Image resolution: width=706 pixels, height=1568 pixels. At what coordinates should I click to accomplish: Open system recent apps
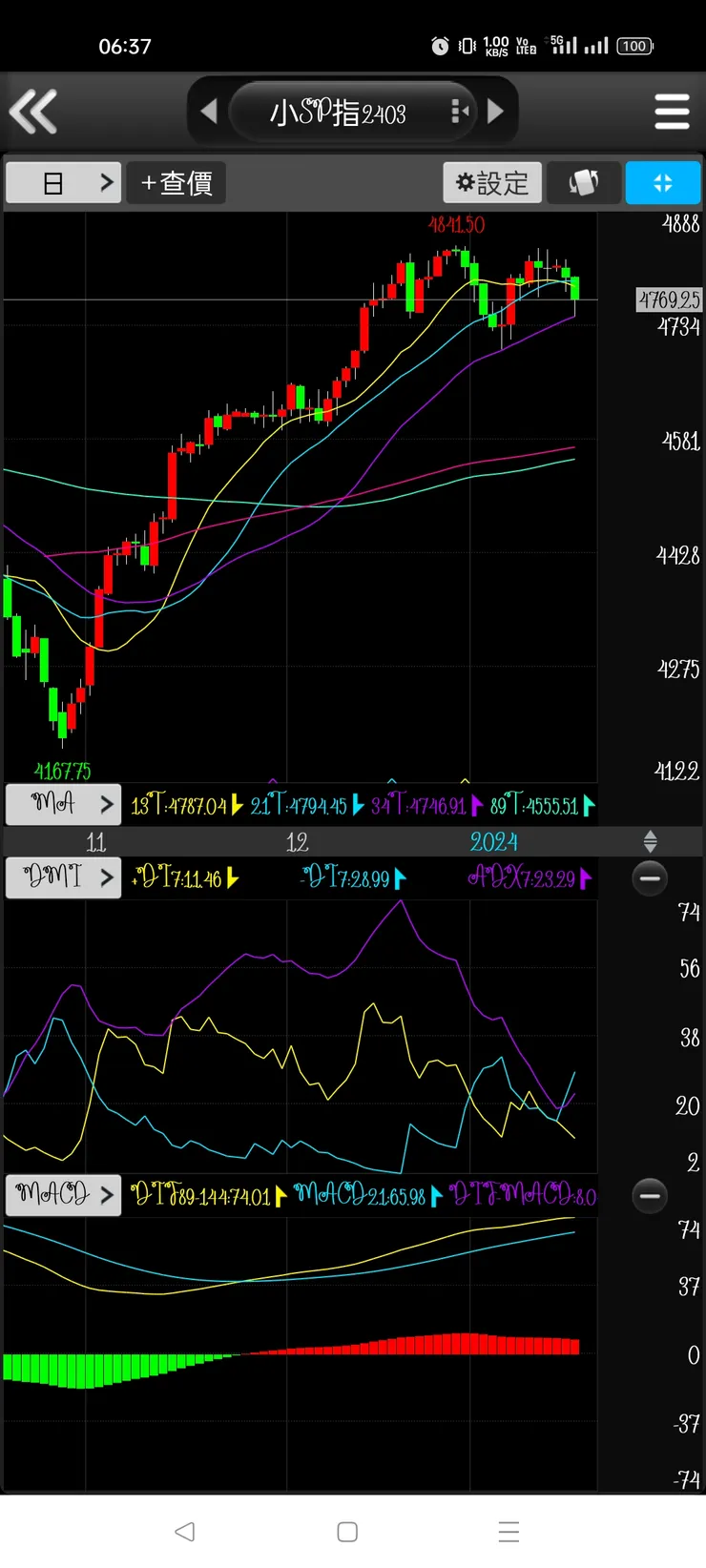click(509, 1532)
